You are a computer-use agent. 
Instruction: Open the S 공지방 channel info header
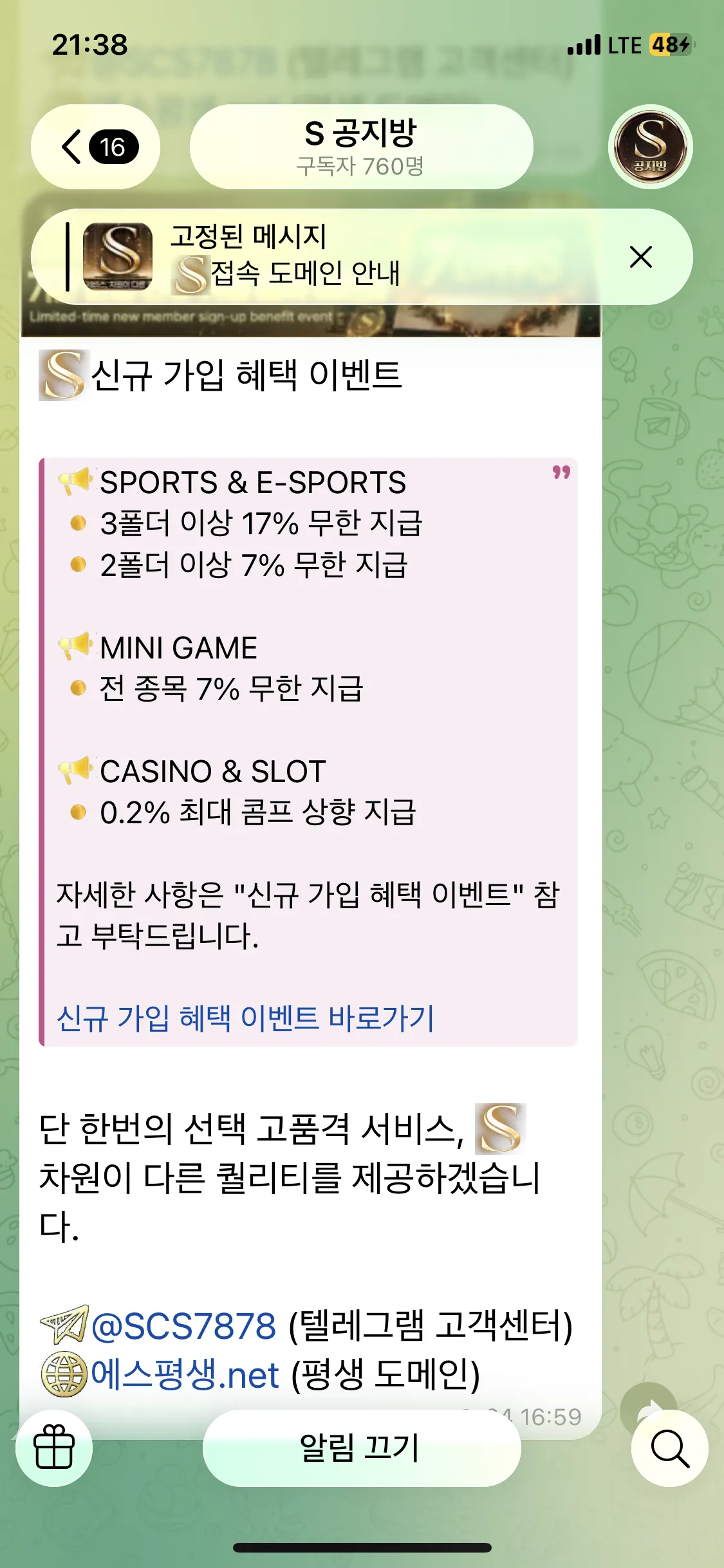pyautogui.click(x=361, y=147)
